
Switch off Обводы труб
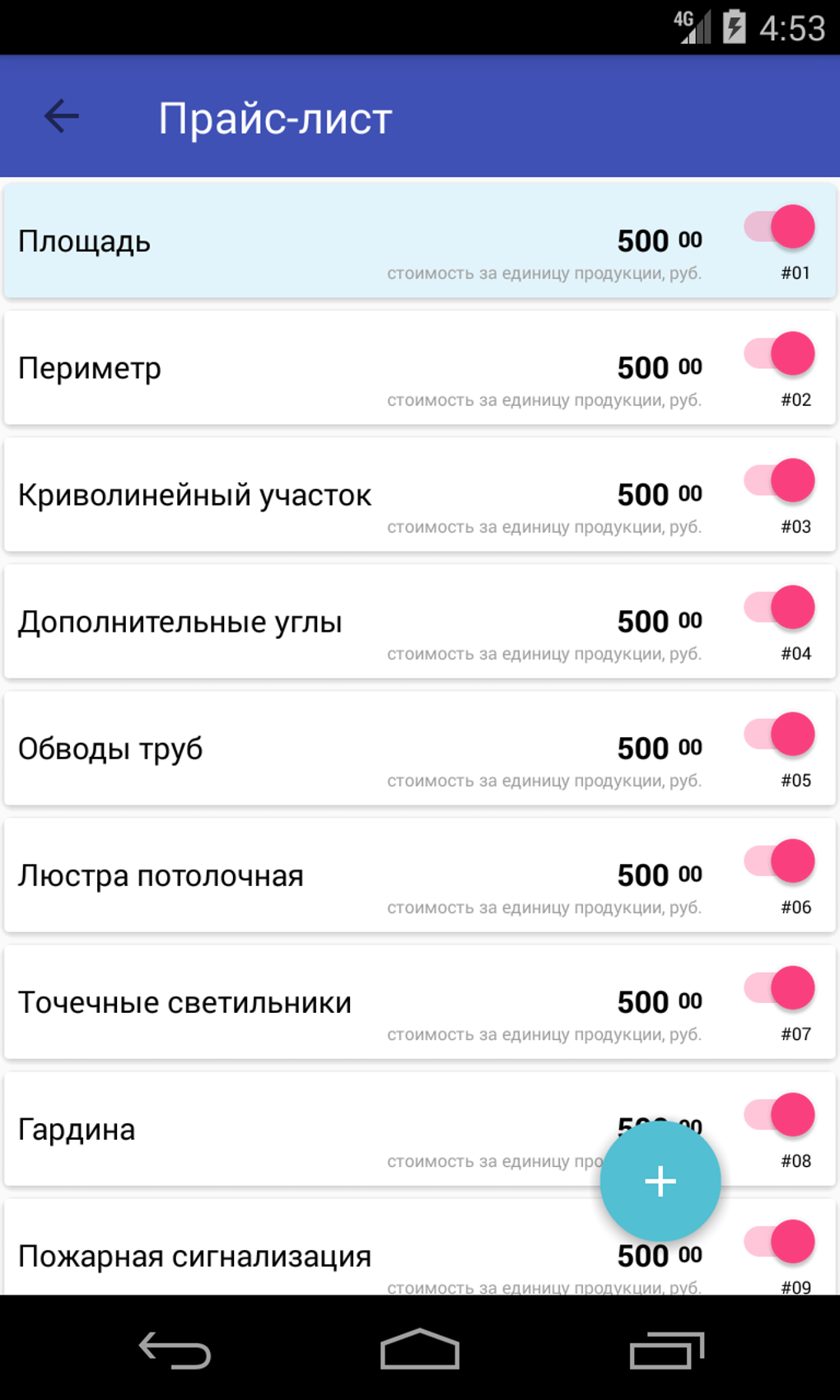779,735
